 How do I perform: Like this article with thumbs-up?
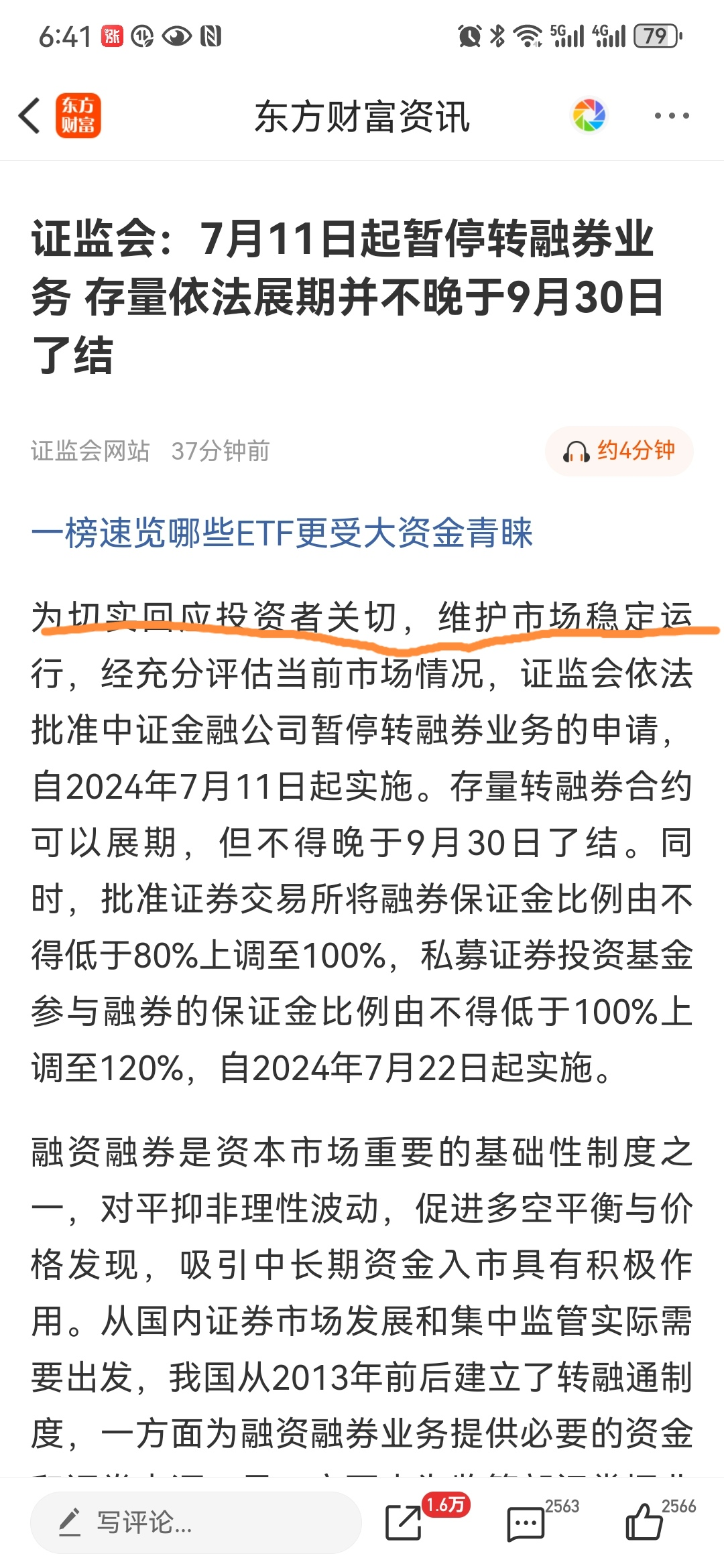coord(644,1522)
